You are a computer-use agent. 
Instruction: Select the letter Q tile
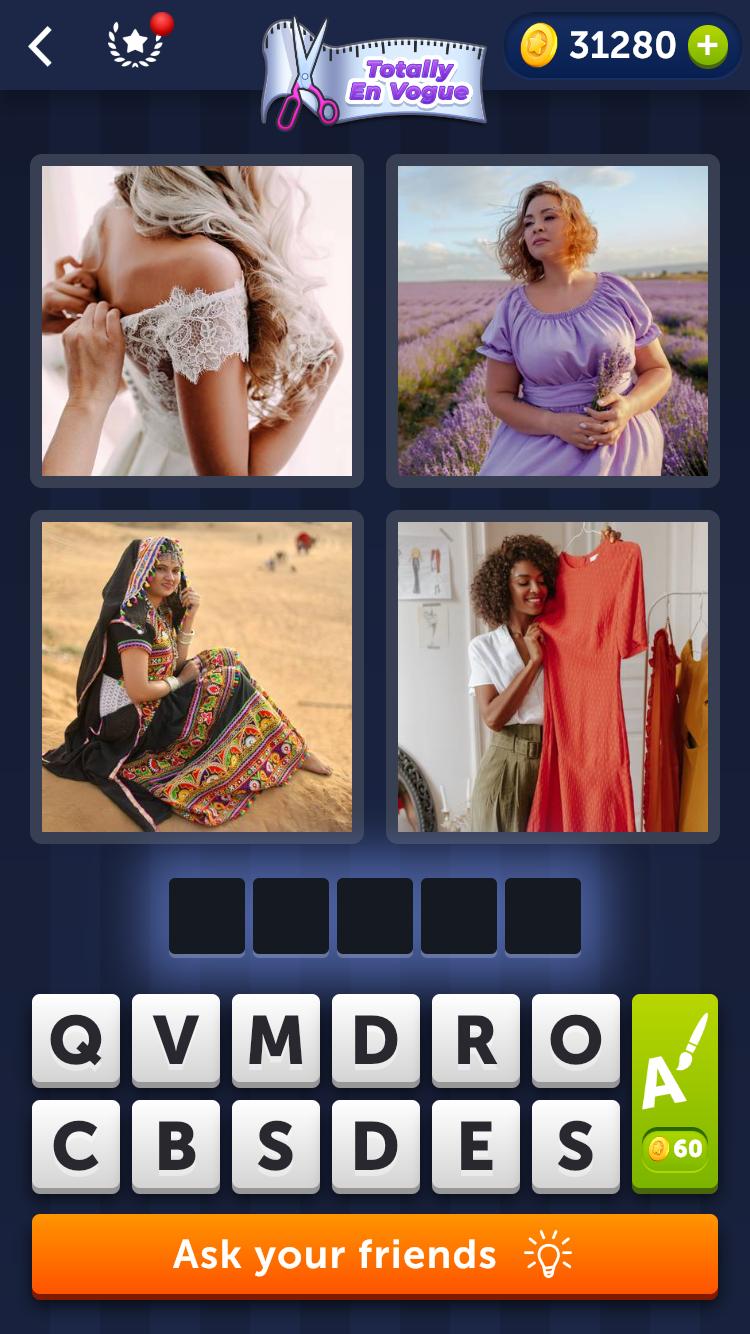(x=76, y=1040)
